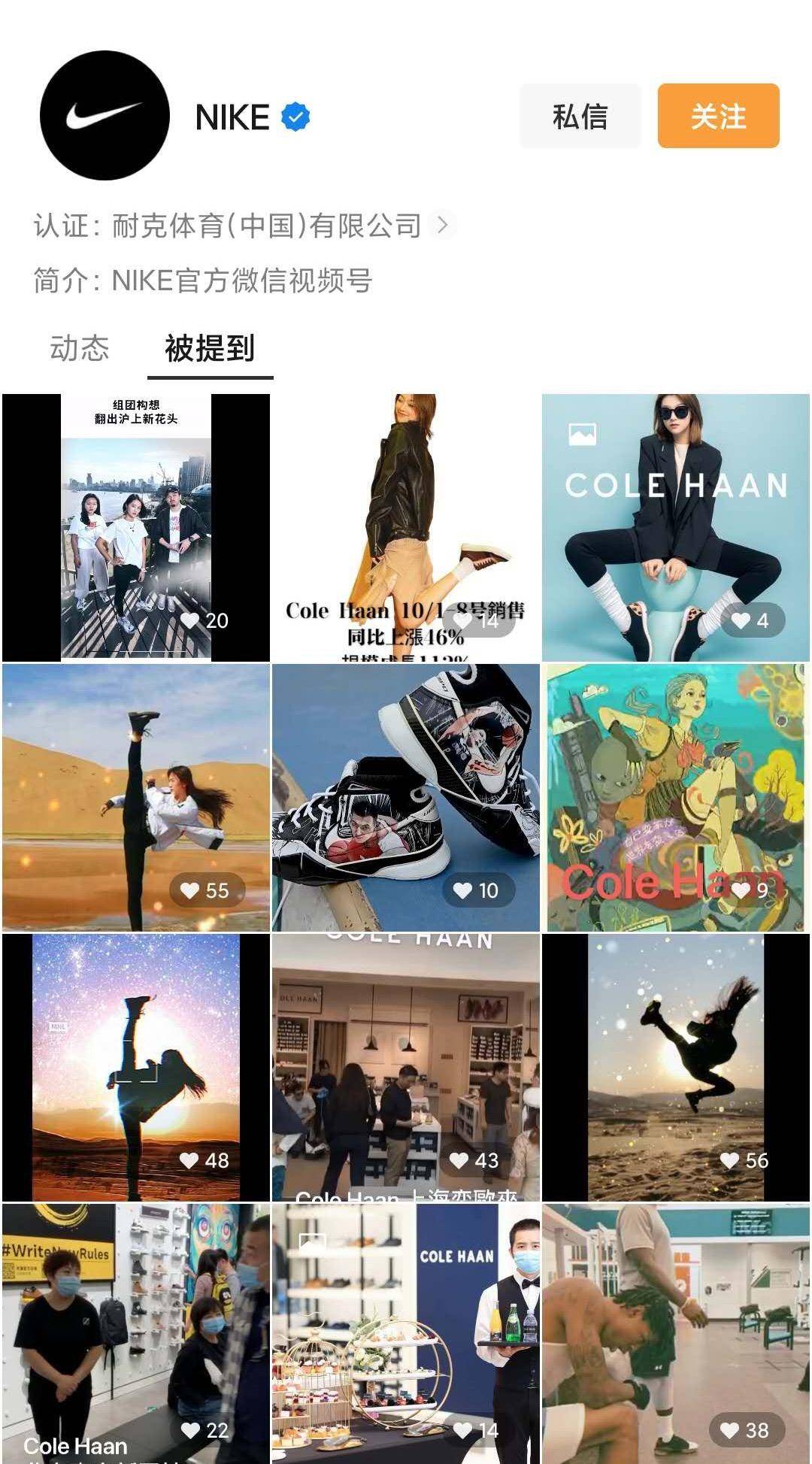
Task: Open the Cole Haan store video with 43 likes
Action: pos(406,1067)
